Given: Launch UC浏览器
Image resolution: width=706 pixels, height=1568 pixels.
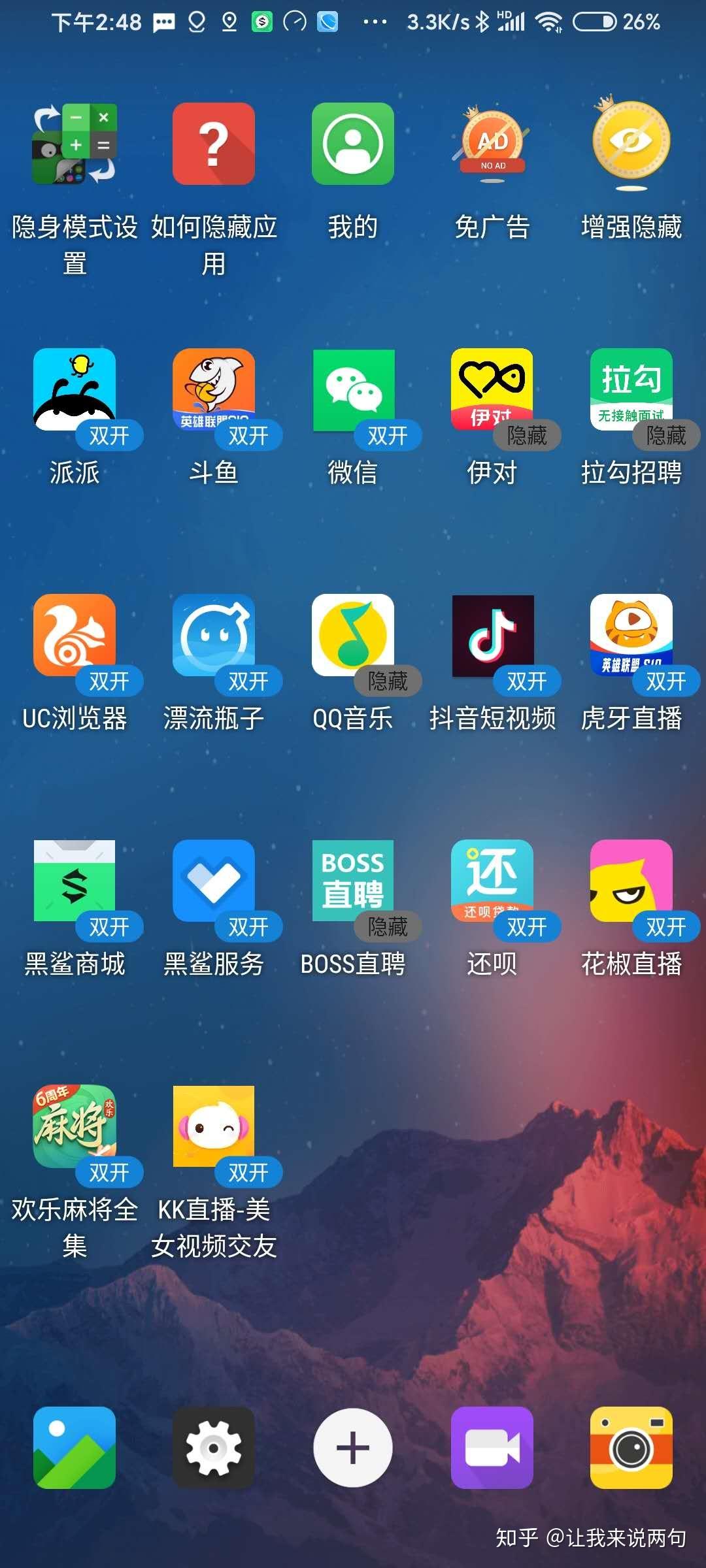Looking at the screenshot, I should click(x=75, y=636).
